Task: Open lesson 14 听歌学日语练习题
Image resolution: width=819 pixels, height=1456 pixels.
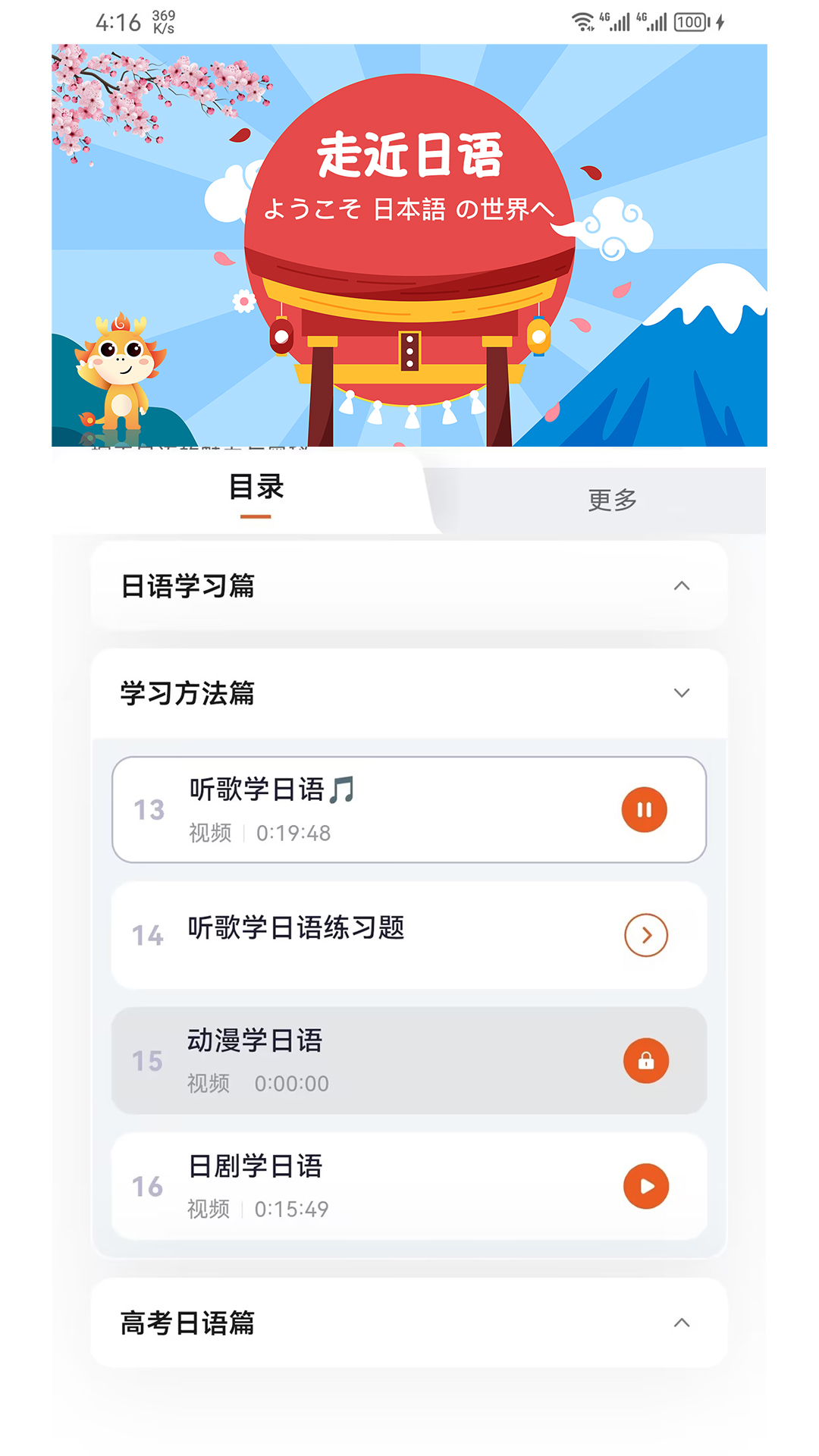Action: pos(645,935)
